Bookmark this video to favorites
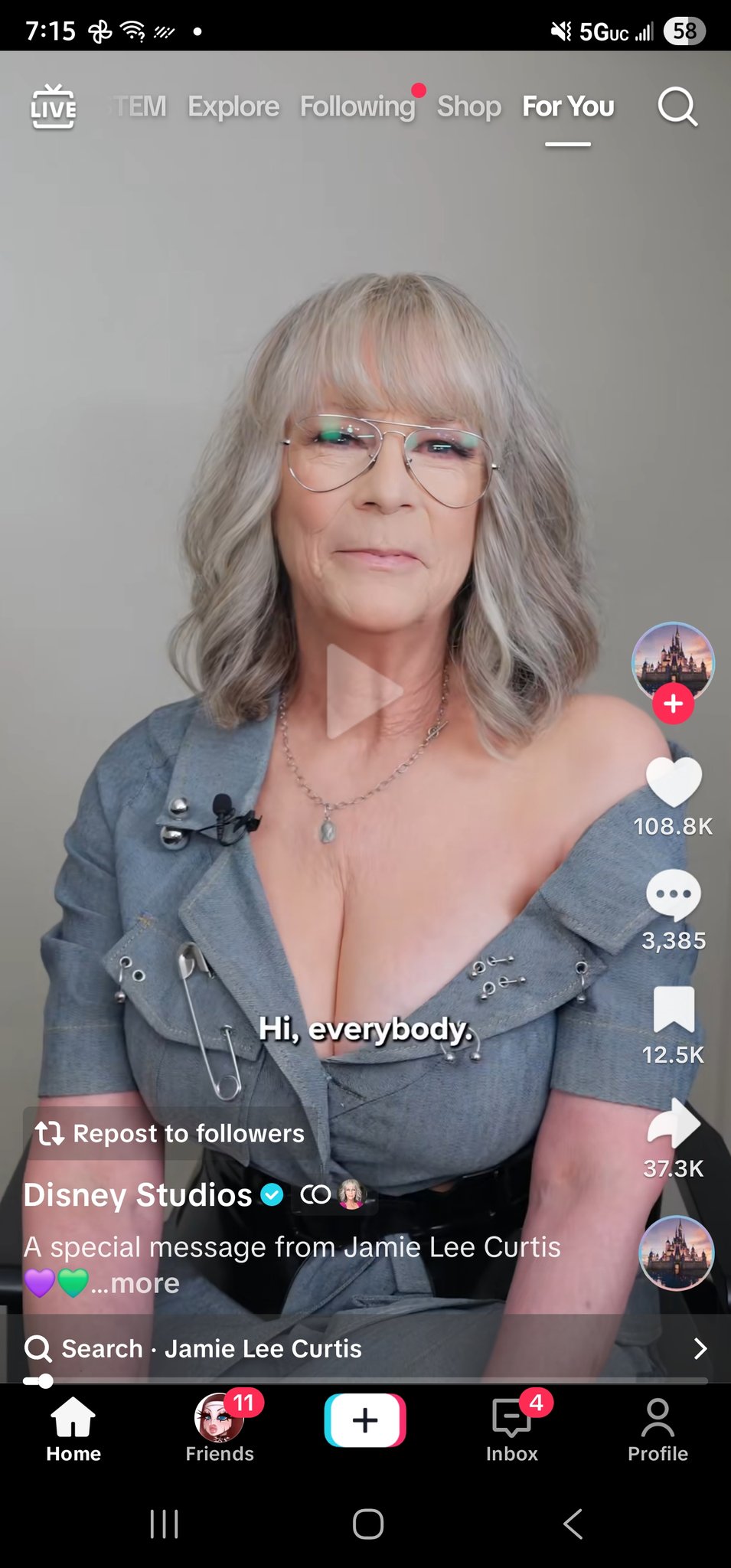 click(673, 1009)
